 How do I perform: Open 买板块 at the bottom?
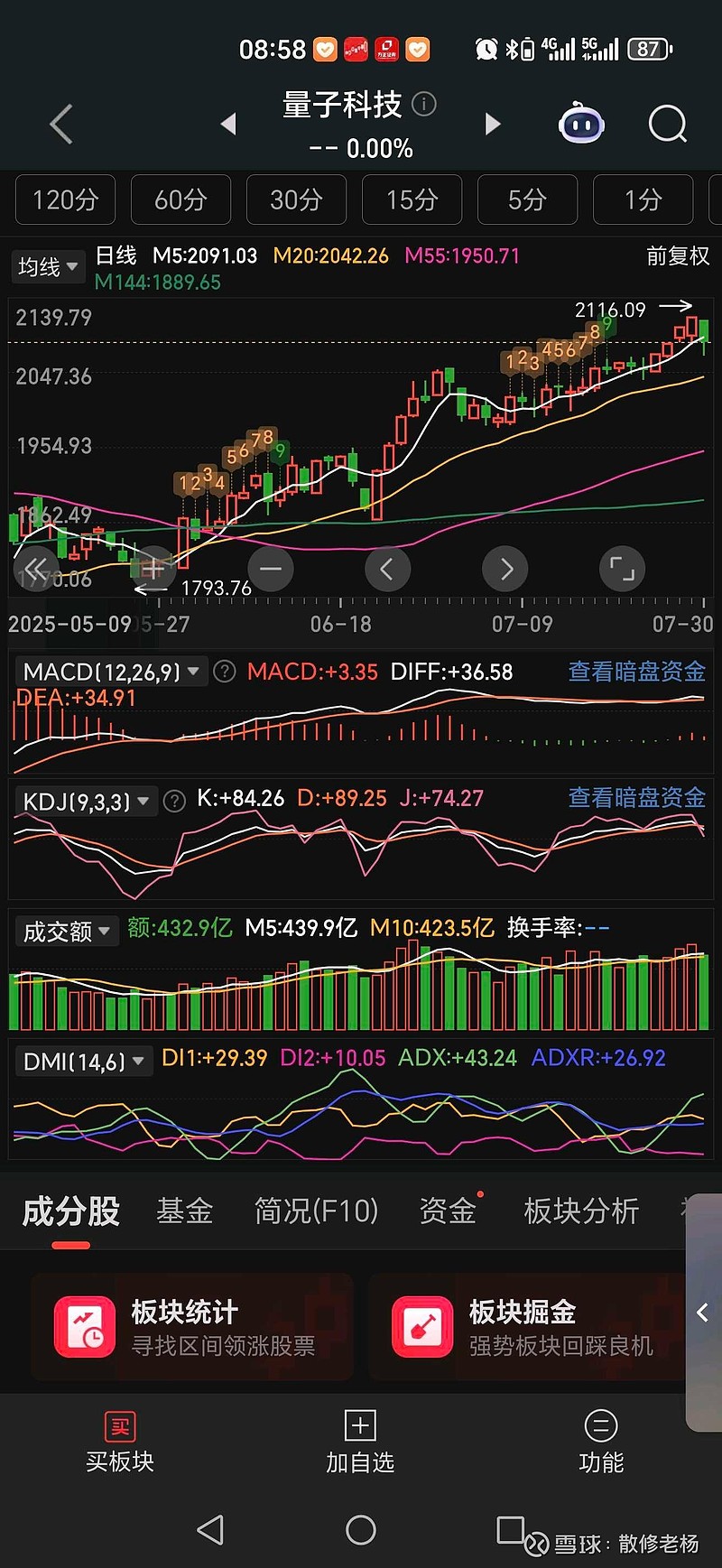coord(119,1442)
